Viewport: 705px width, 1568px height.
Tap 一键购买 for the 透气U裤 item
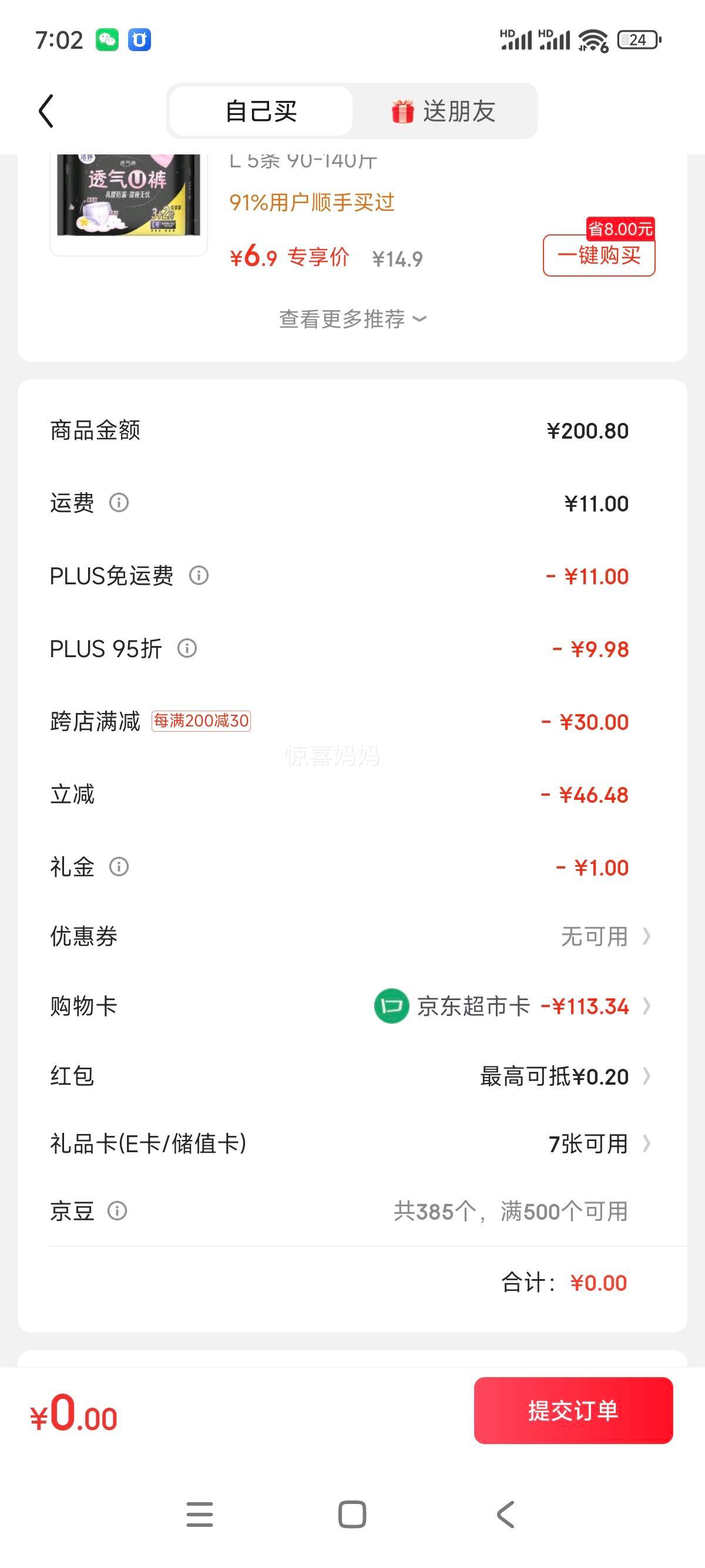599,255
